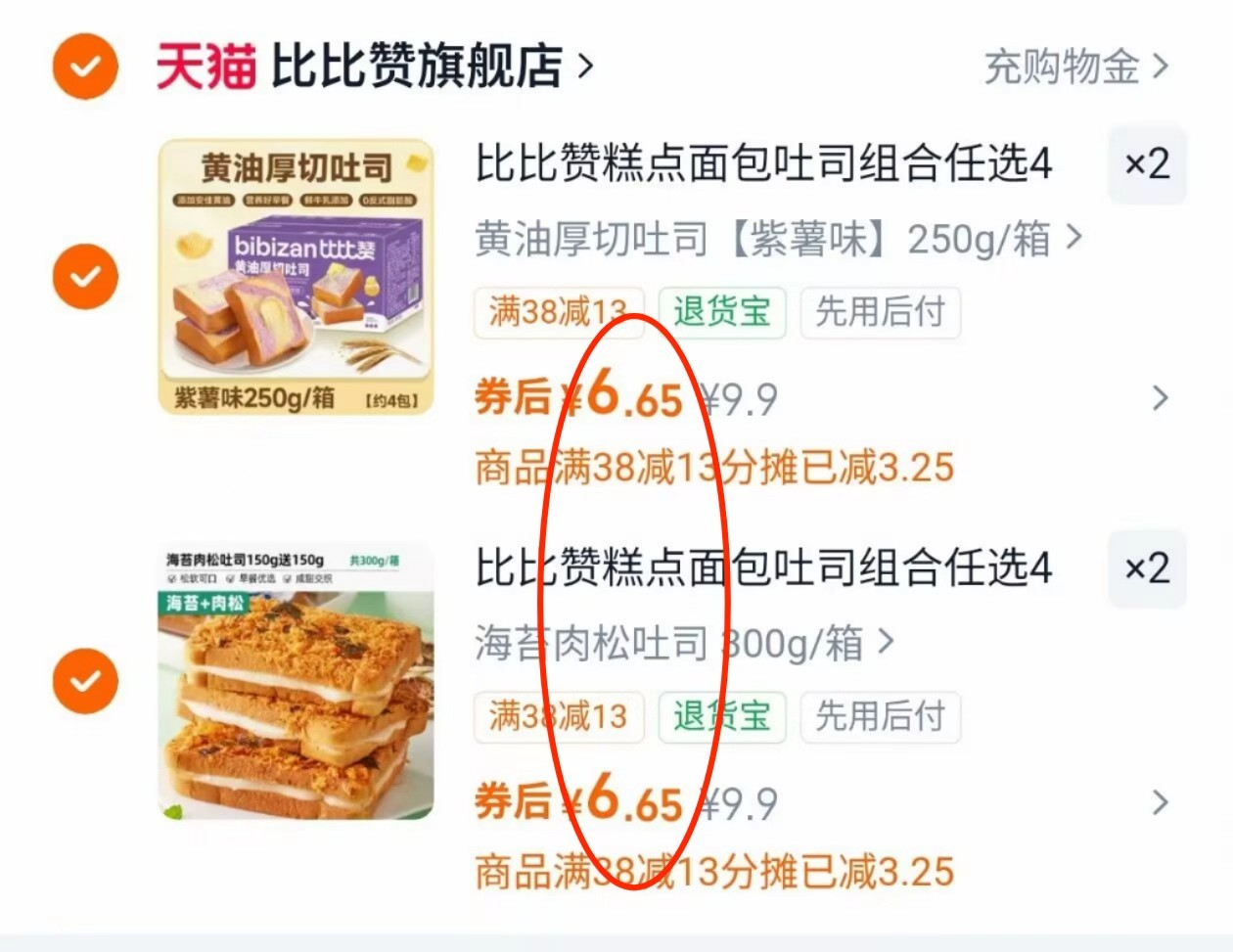Screen dimensions: 1233x952
Task: Open 充购物金 top-up link
Action: coord(1074,67)
